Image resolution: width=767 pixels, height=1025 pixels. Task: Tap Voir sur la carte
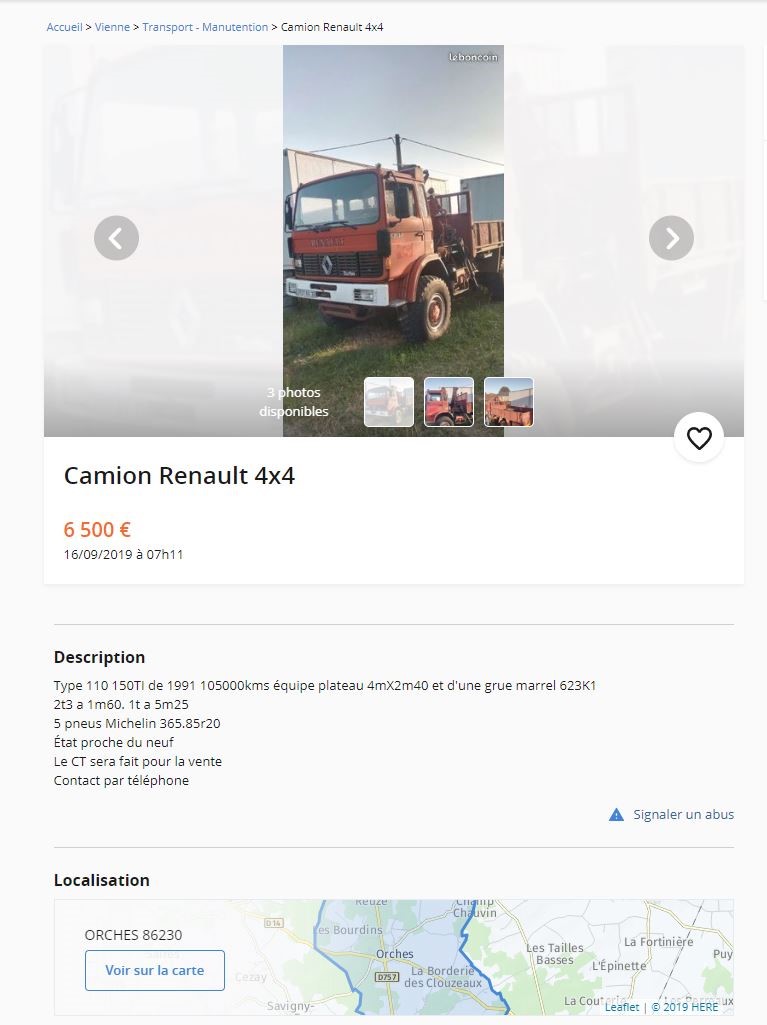click(x=155, y=970)
